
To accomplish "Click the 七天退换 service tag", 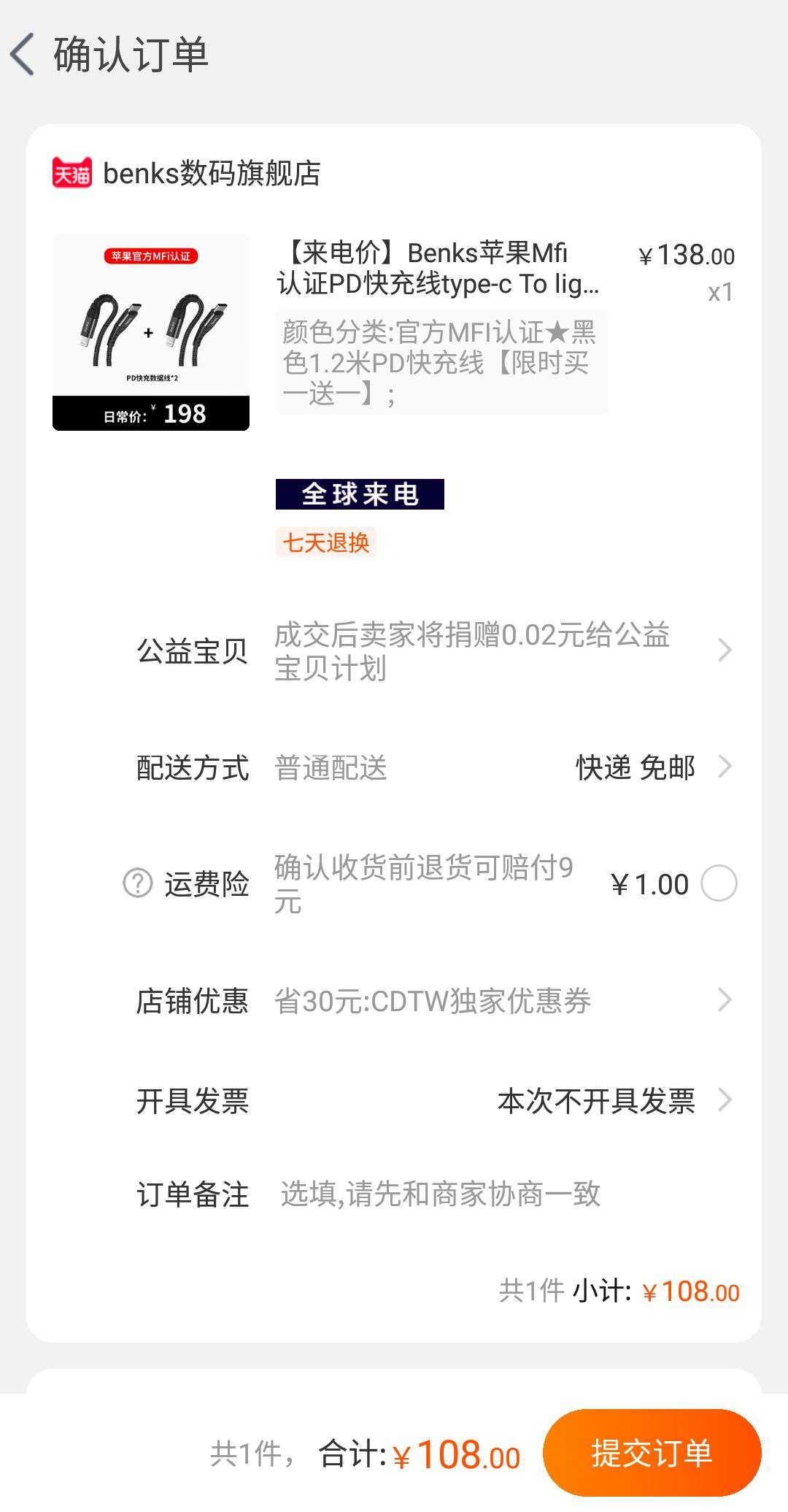I will [x=325, y=543].
